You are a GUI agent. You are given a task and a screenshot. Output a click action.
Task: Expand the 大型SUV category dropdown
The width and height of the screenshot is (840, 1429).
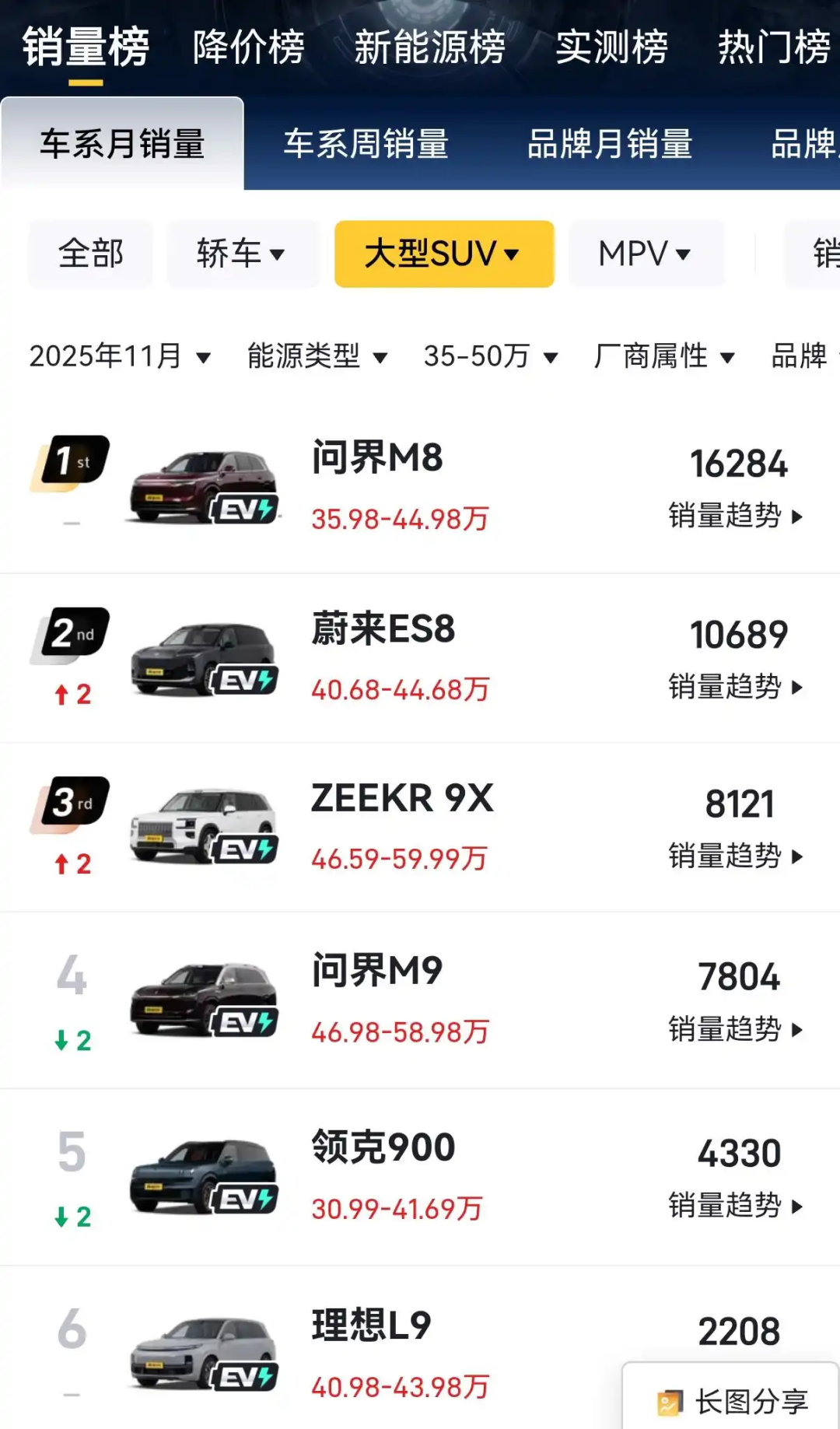(x=443, y=254)
